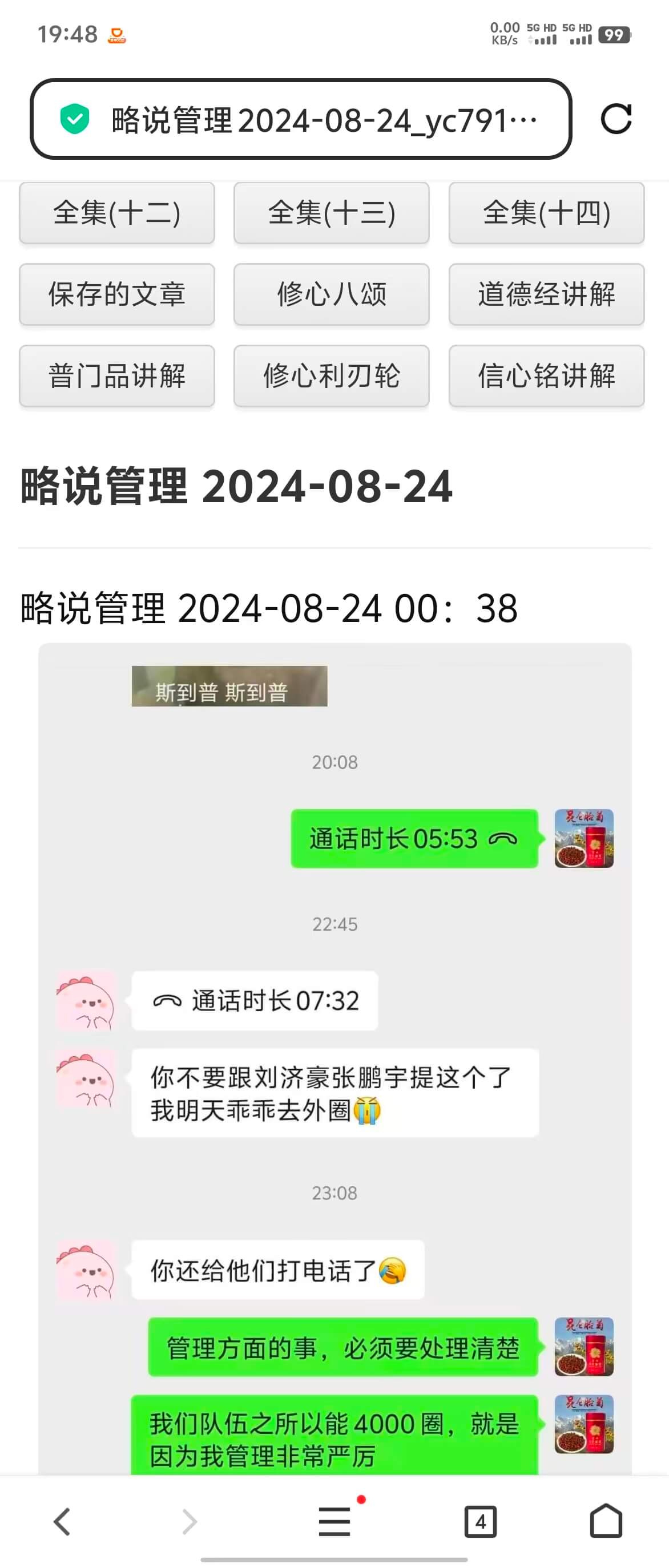Tap the address bar showing 略说管理
669x1568 pixels.
[323, 119]
